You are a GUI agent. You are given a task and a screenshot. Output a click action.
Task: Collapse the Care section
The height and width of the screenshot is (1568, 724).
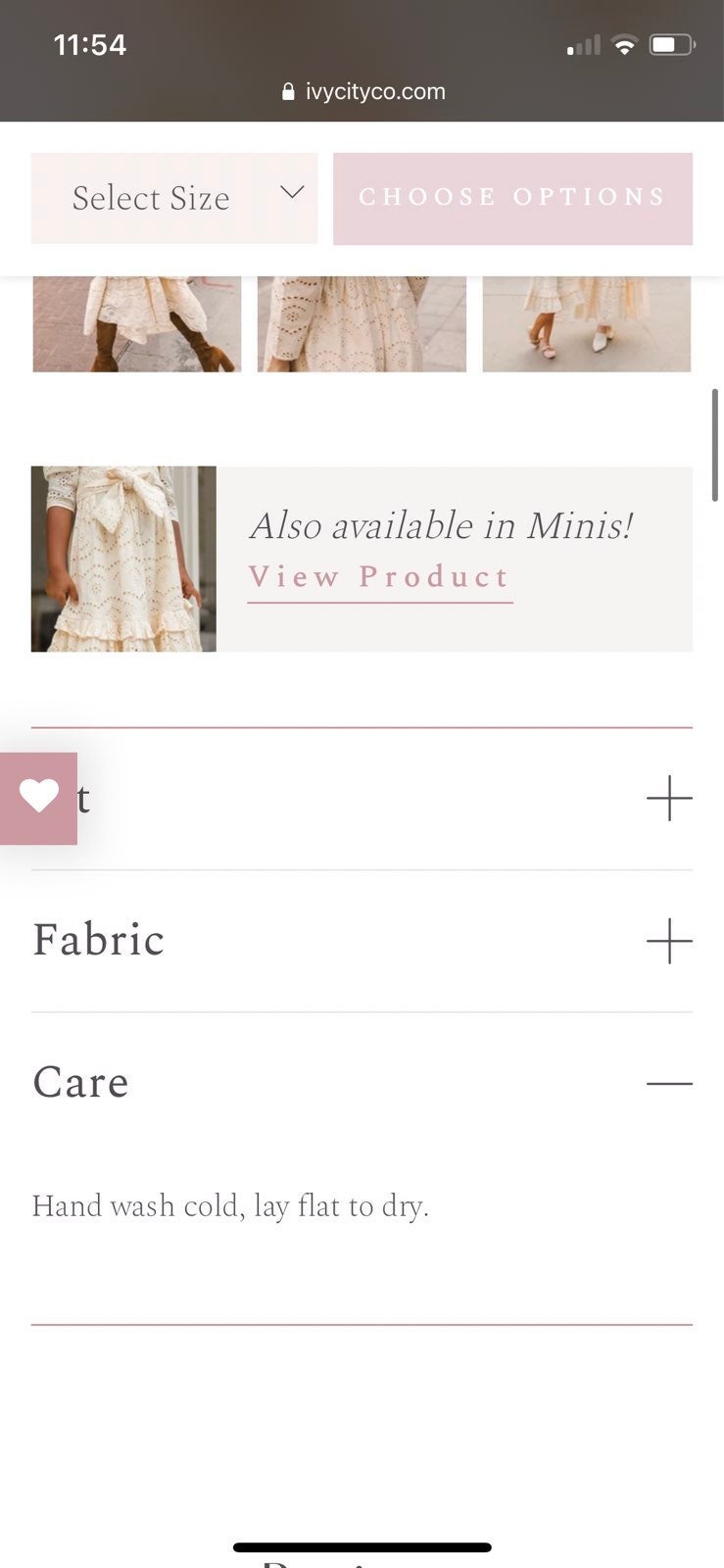point(362,1083)
